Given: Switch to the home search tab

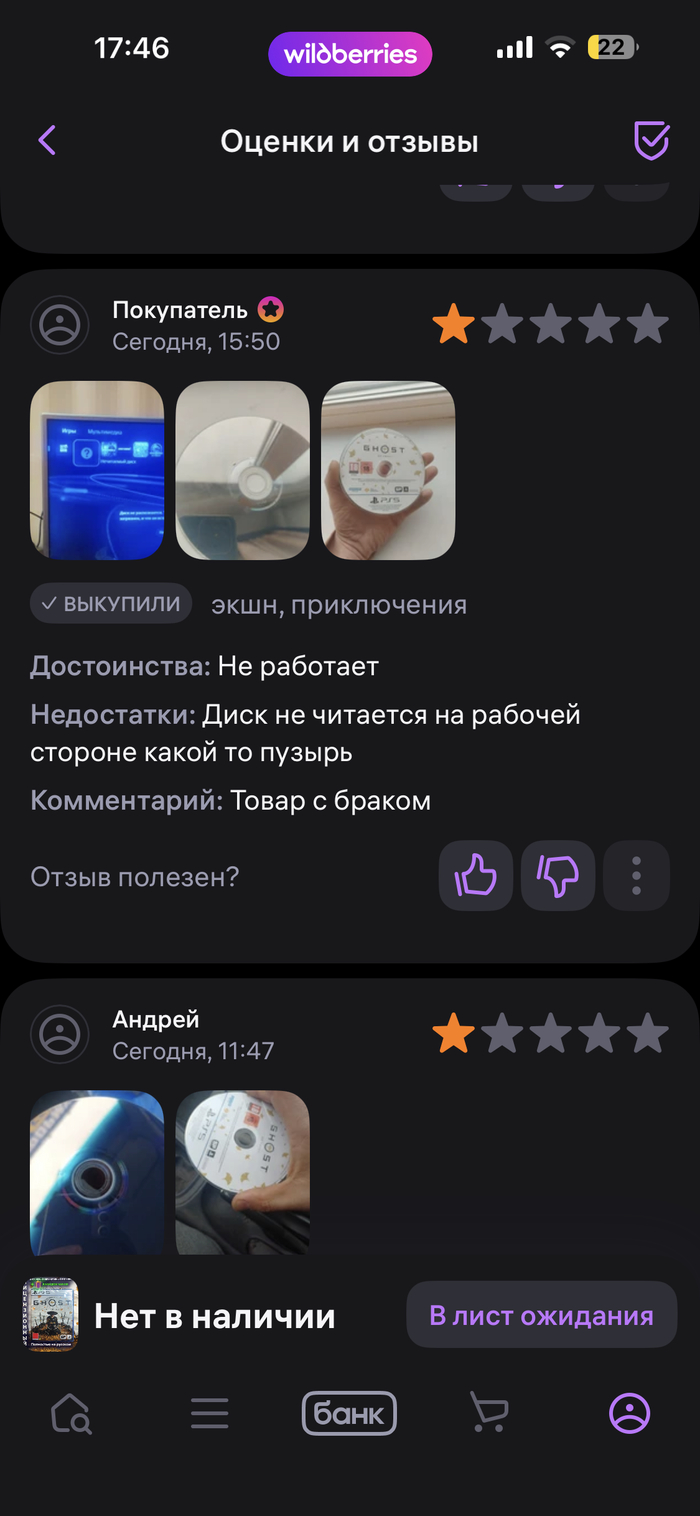Looking at the screenshot, I should pyautogui.click(x=71, y=1414).
